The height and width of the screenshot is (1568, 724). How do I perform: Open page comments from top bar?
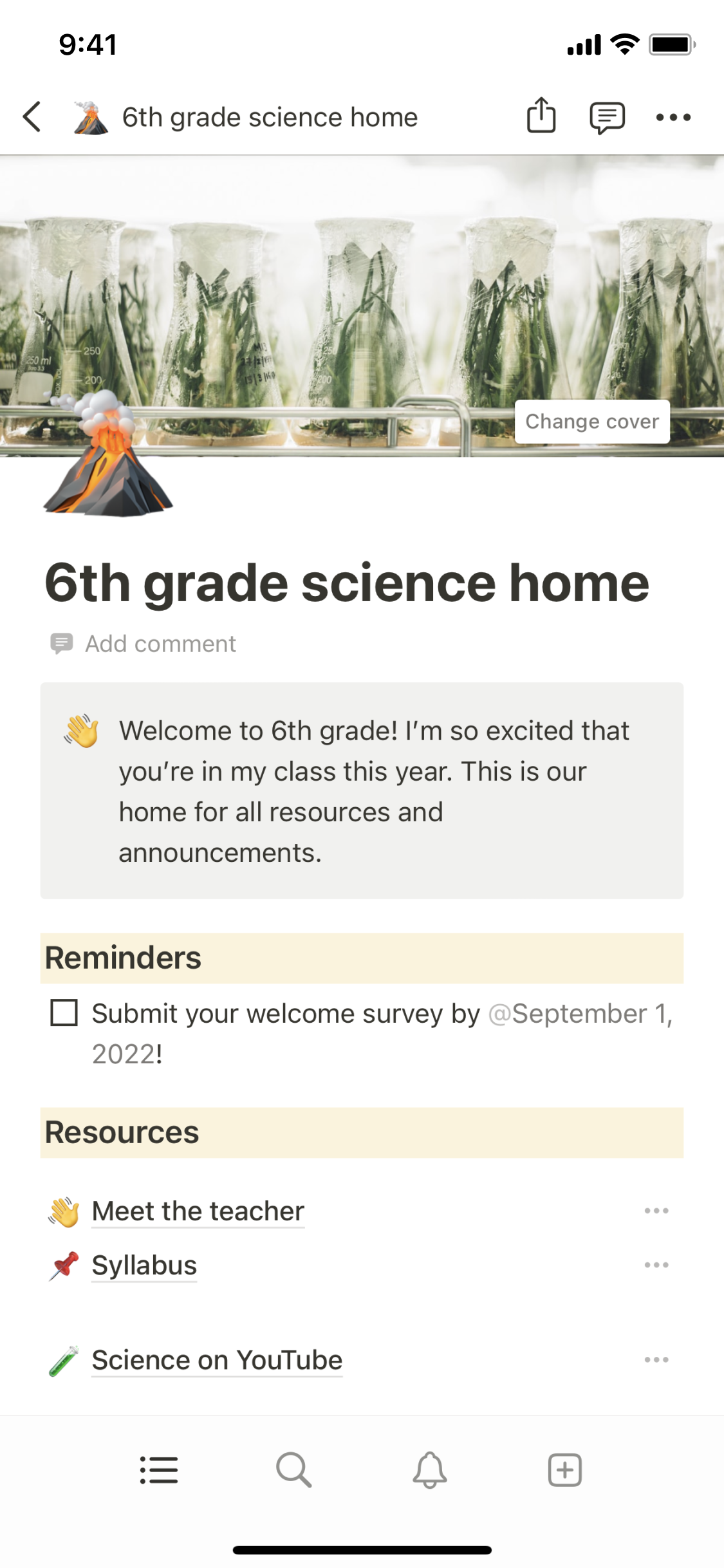click(x=607, y=117)
